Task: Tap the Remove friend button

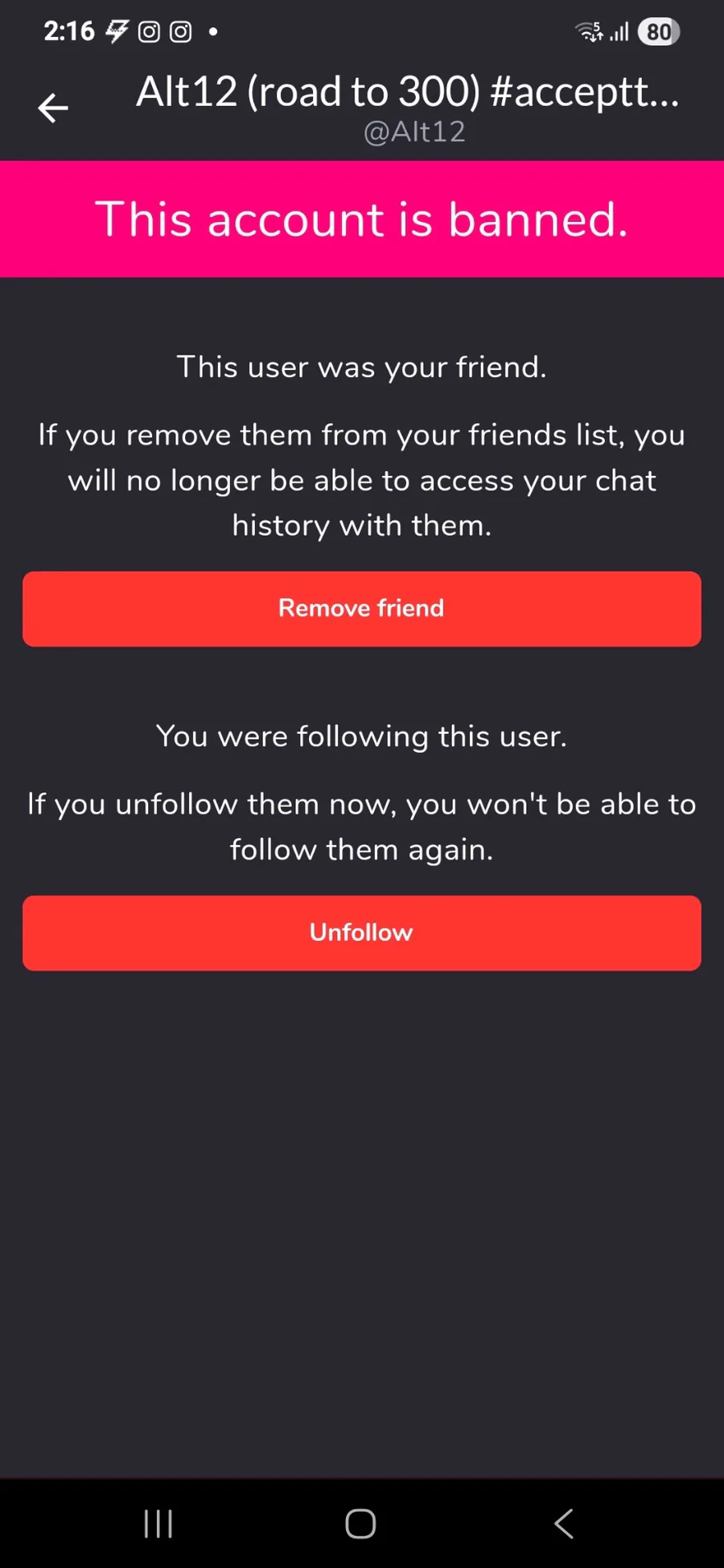Action: pyautogui.click(x=362, y=609)
